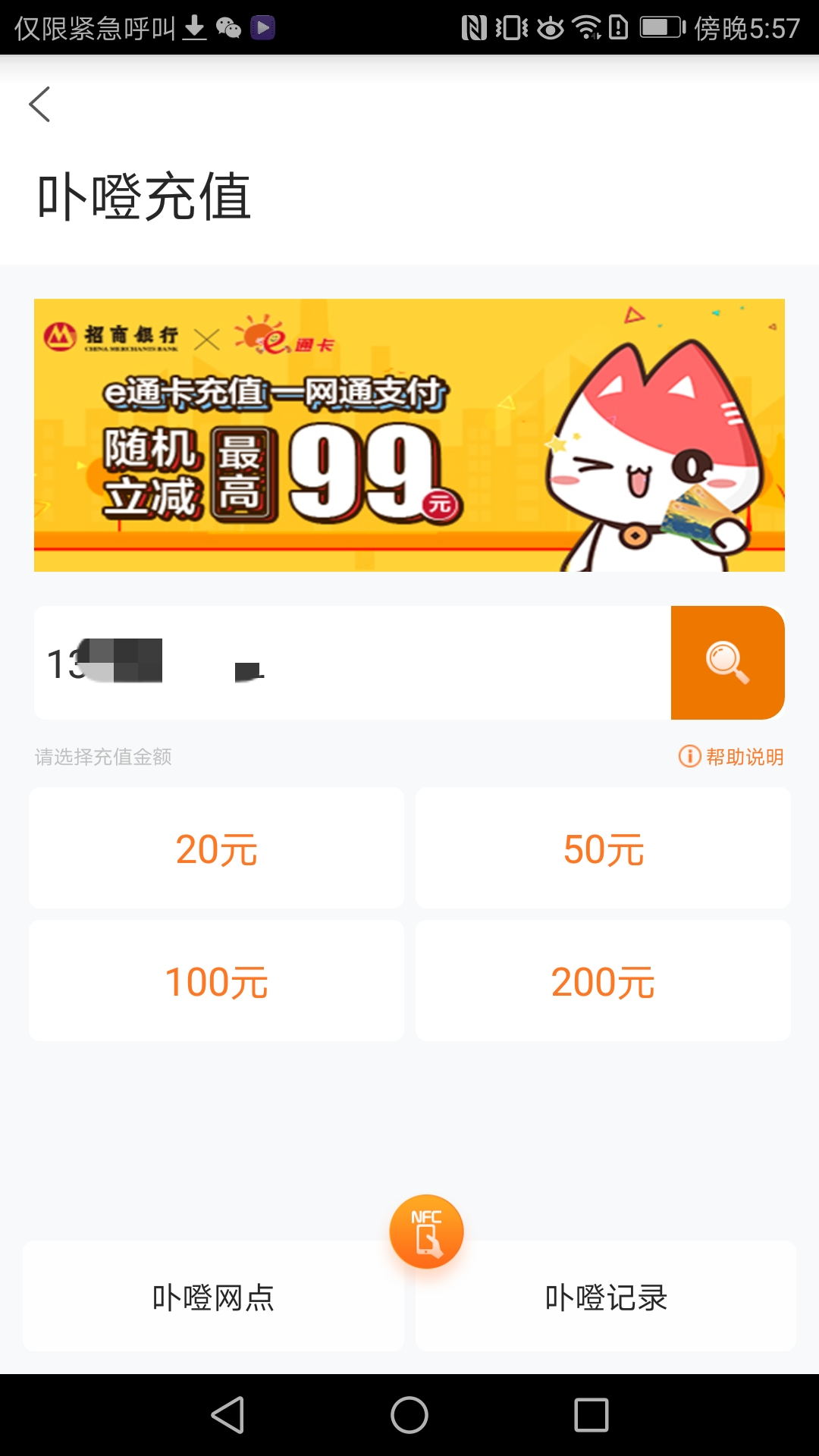Choose the 200元 recharge amount

tap(603, 981)
